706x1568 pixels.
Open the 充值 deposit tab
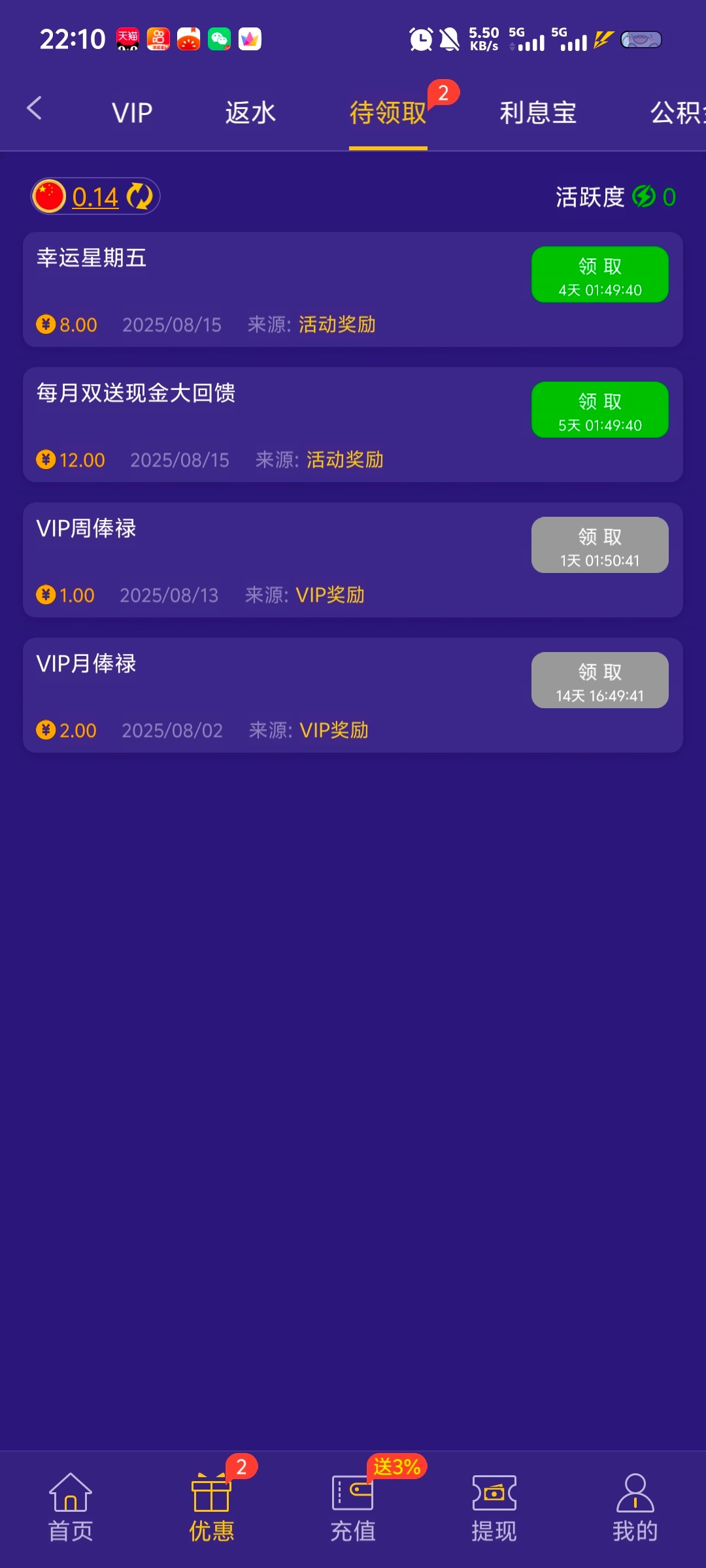pyautogui.click(x=353, y=1507)
